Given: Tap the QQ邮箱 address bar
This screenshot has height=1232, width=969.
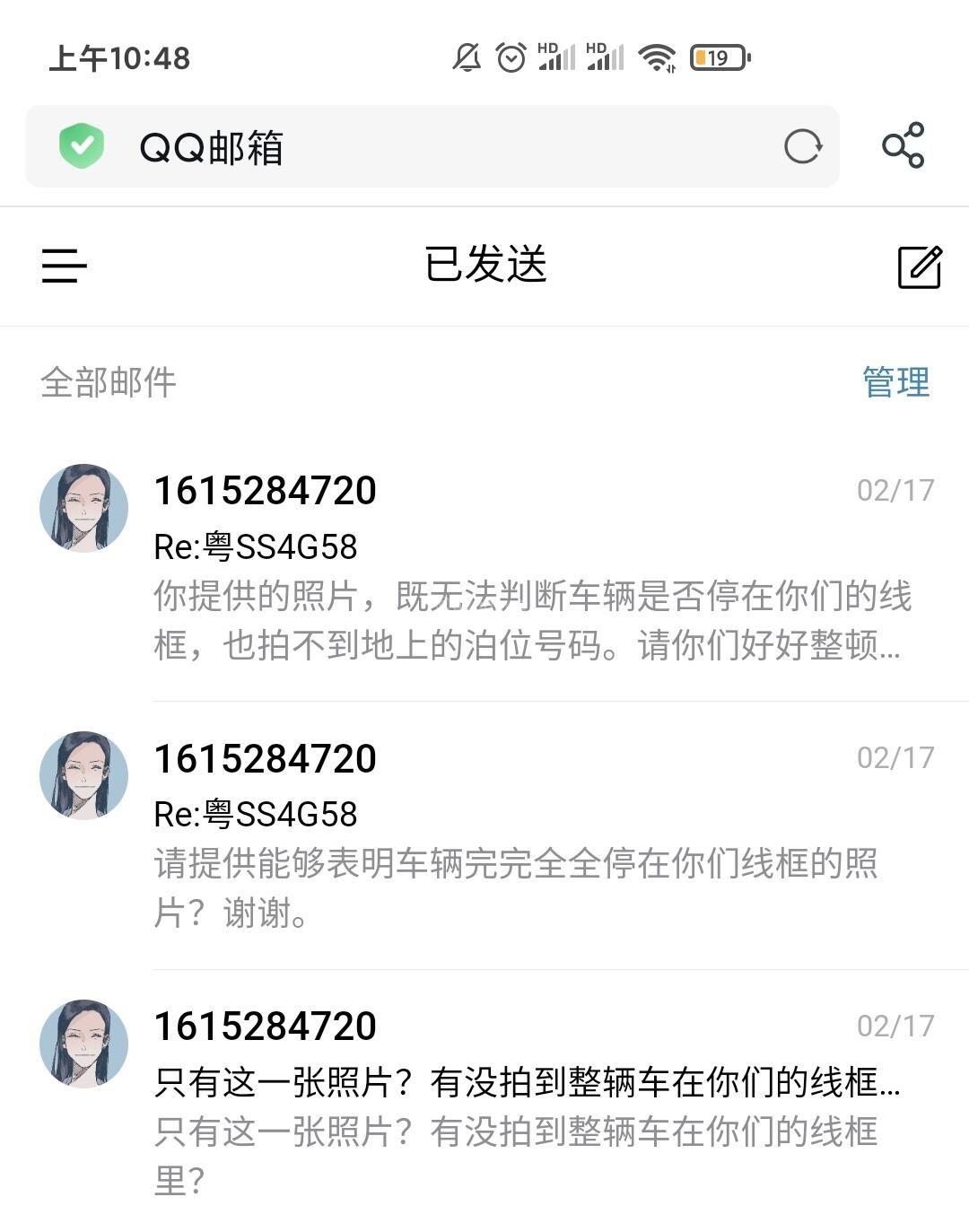Looking at the screenshot, I should click(431, 147).
